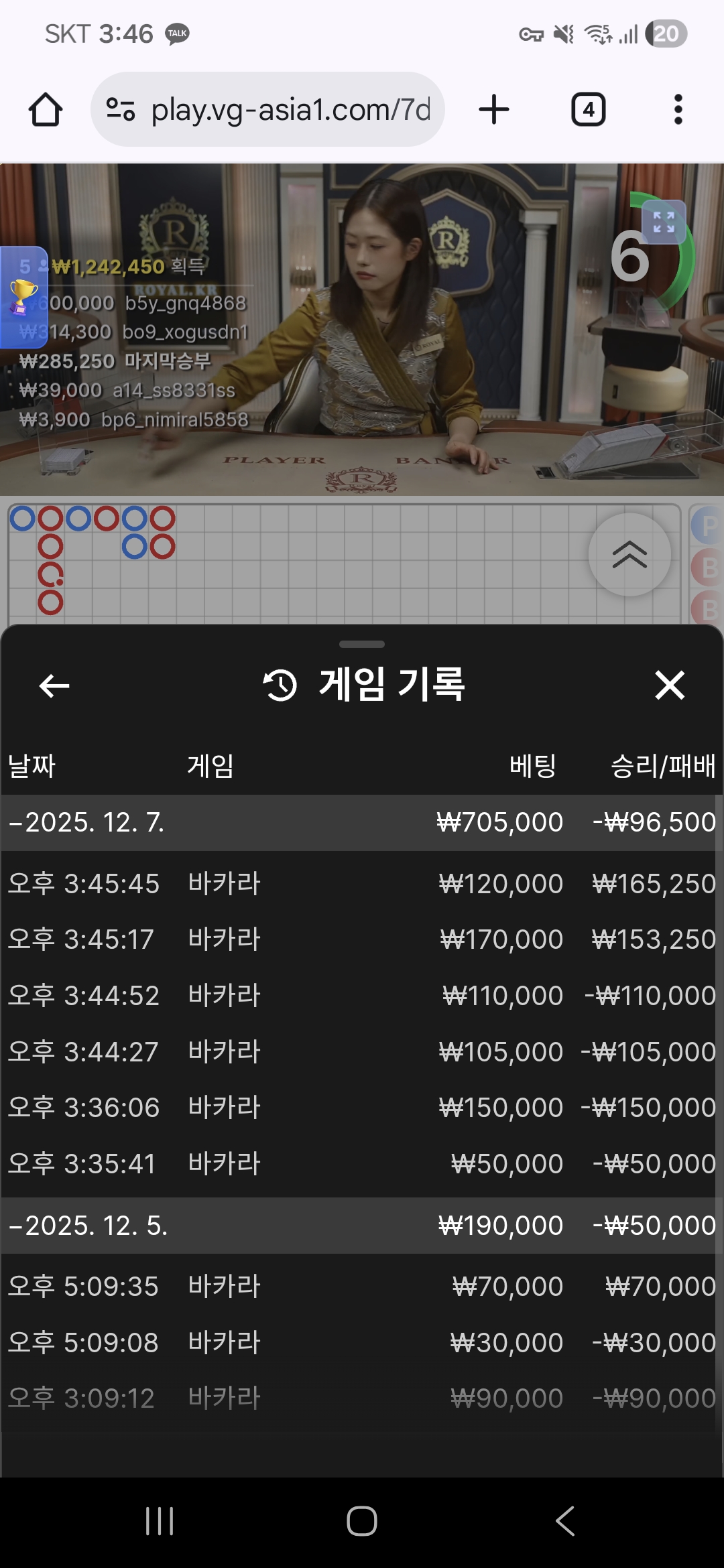Go back from the game history panel
The image size is (724, 1568).
(54, 685)
